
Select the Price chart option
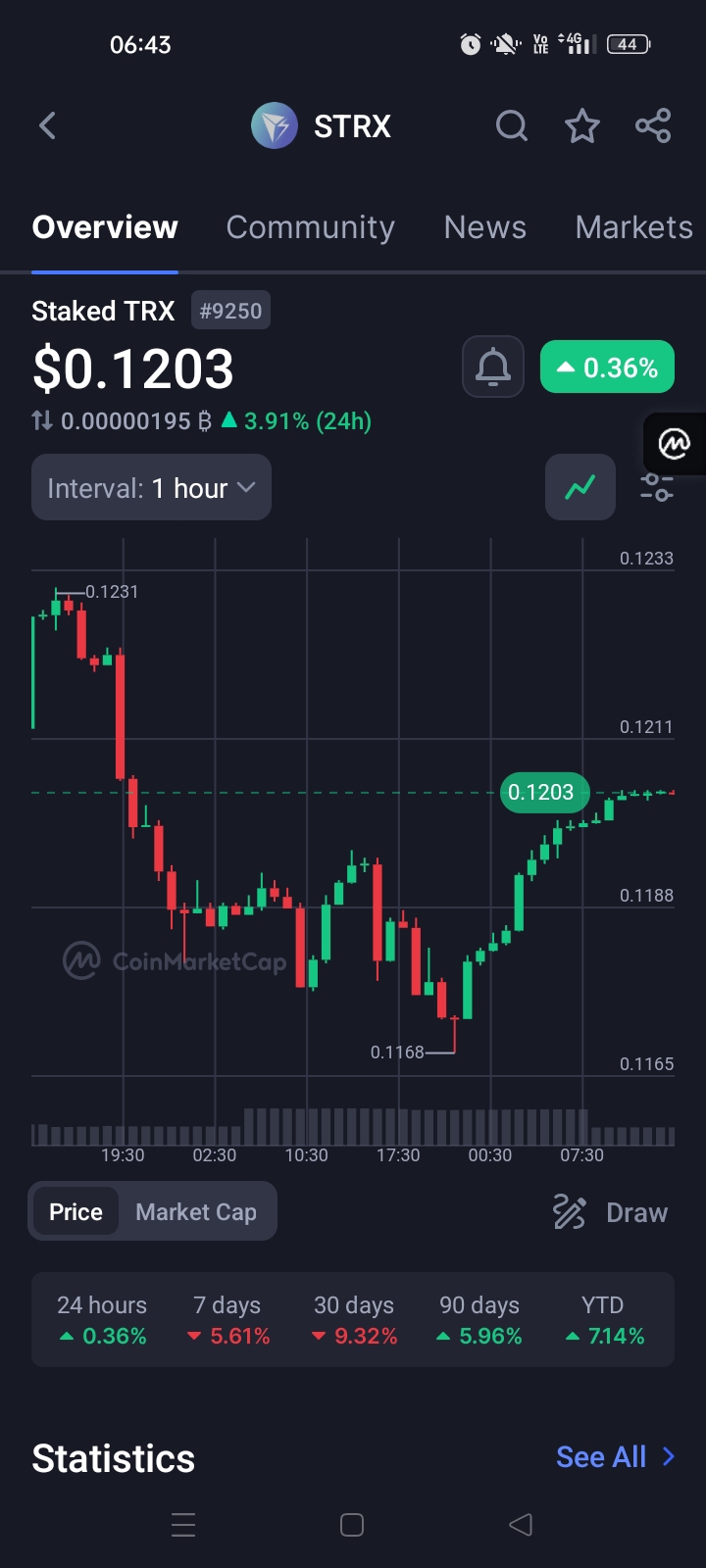coord(76,1212)
